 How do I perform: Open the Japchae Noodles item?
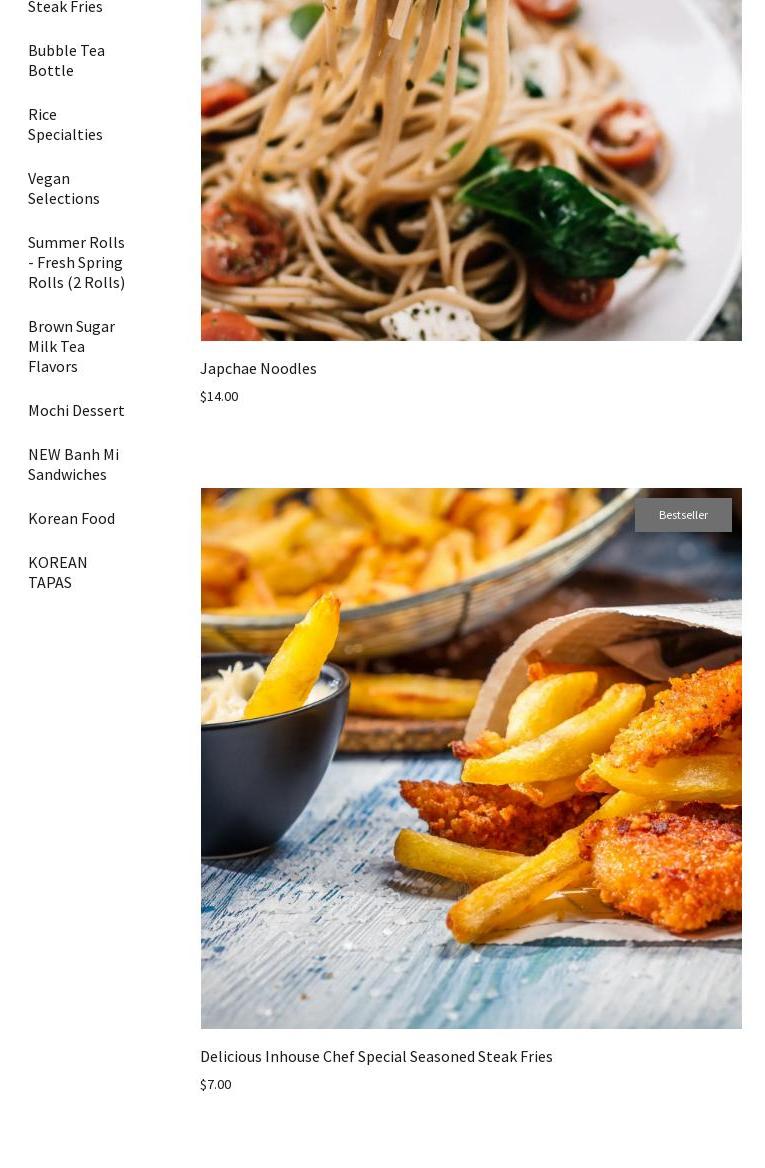pyautogui.click(x=258, y=368)
